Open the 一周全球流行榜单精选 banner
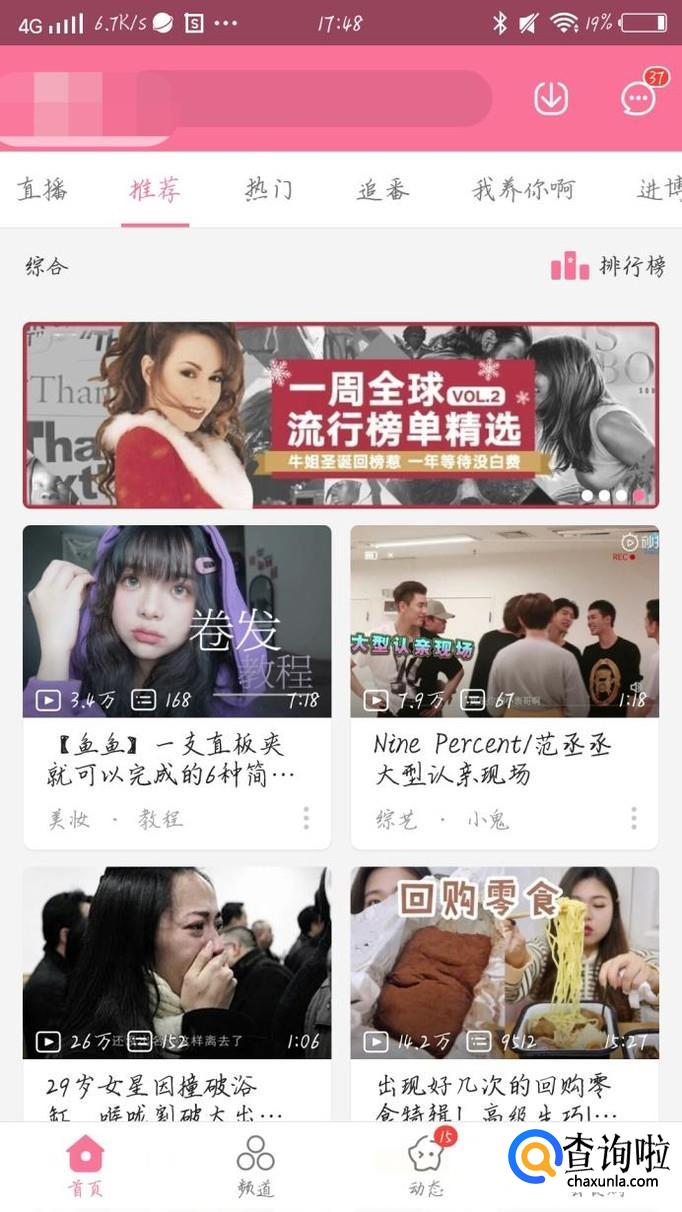The width and height of the screenshot is (682, 1212). coord(341,415)
